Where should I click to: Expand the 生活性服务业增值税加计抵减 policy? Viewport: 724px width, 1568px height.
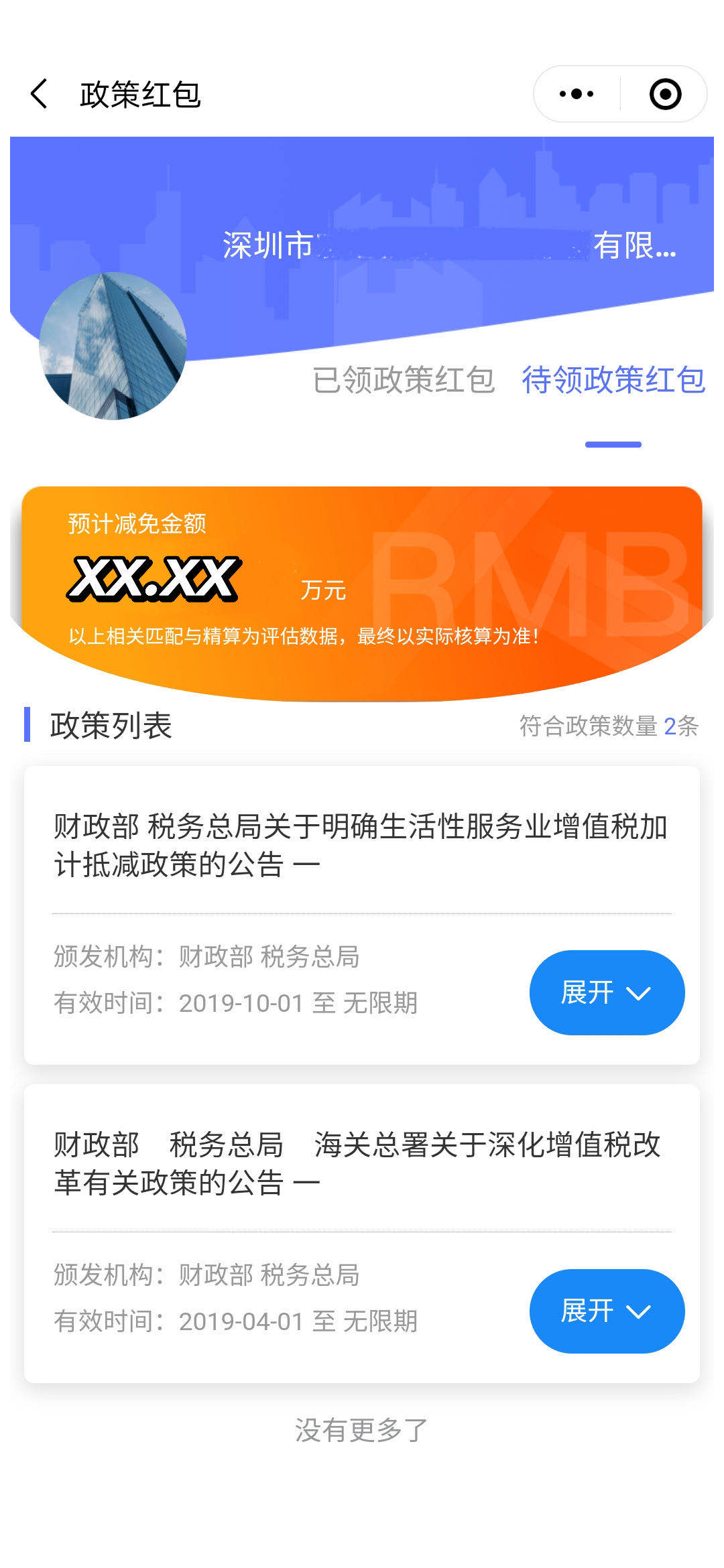point(607,992)
